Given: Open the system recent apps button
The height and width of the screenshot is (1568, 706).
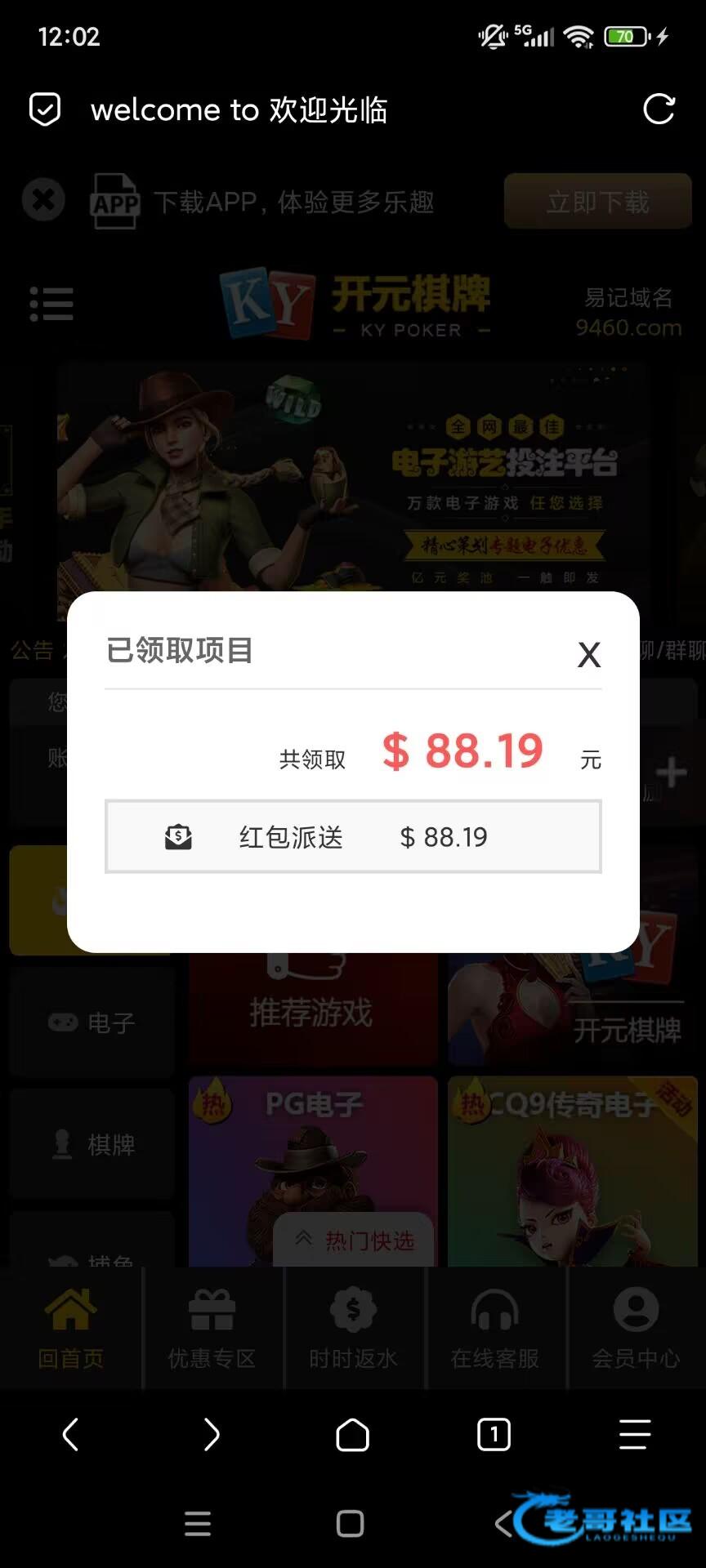Looking at the screenshot, I should [x=198, y=1524].
